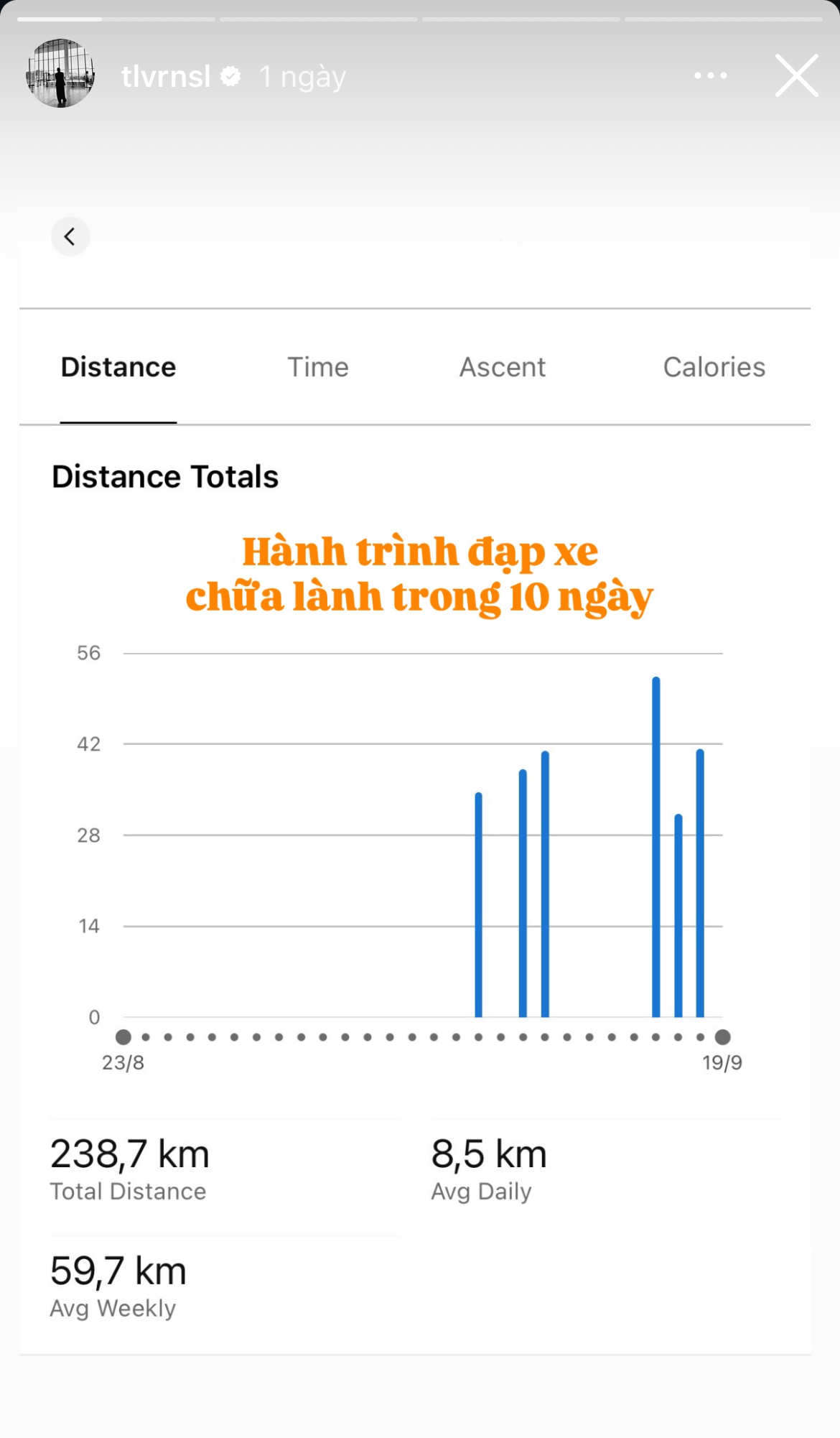Close the story viewer
The image size is (840, 1438).
[796, 75]
